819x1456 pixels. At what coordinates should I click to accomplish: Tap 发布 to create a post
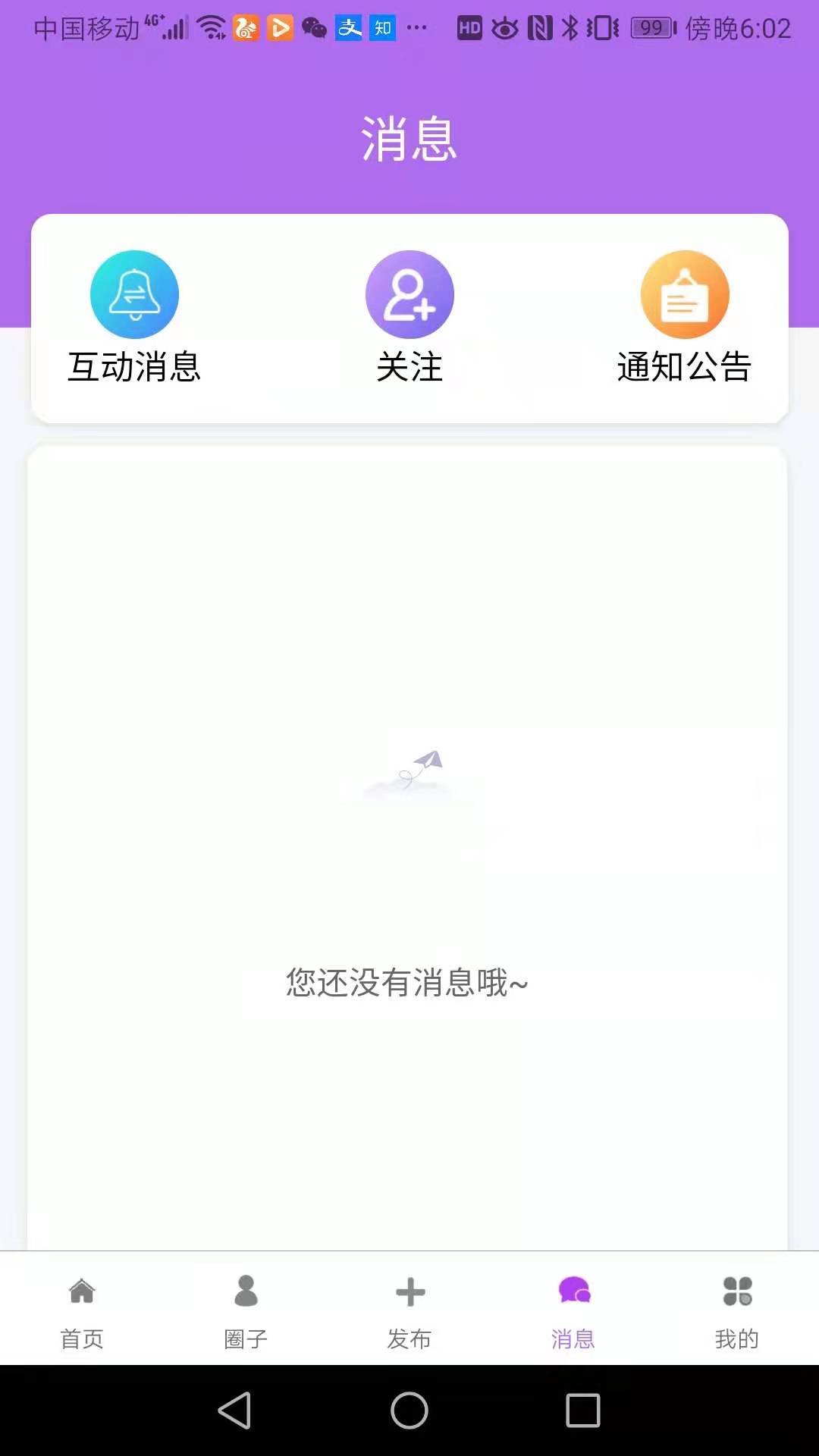click(x=409, y=1308)
